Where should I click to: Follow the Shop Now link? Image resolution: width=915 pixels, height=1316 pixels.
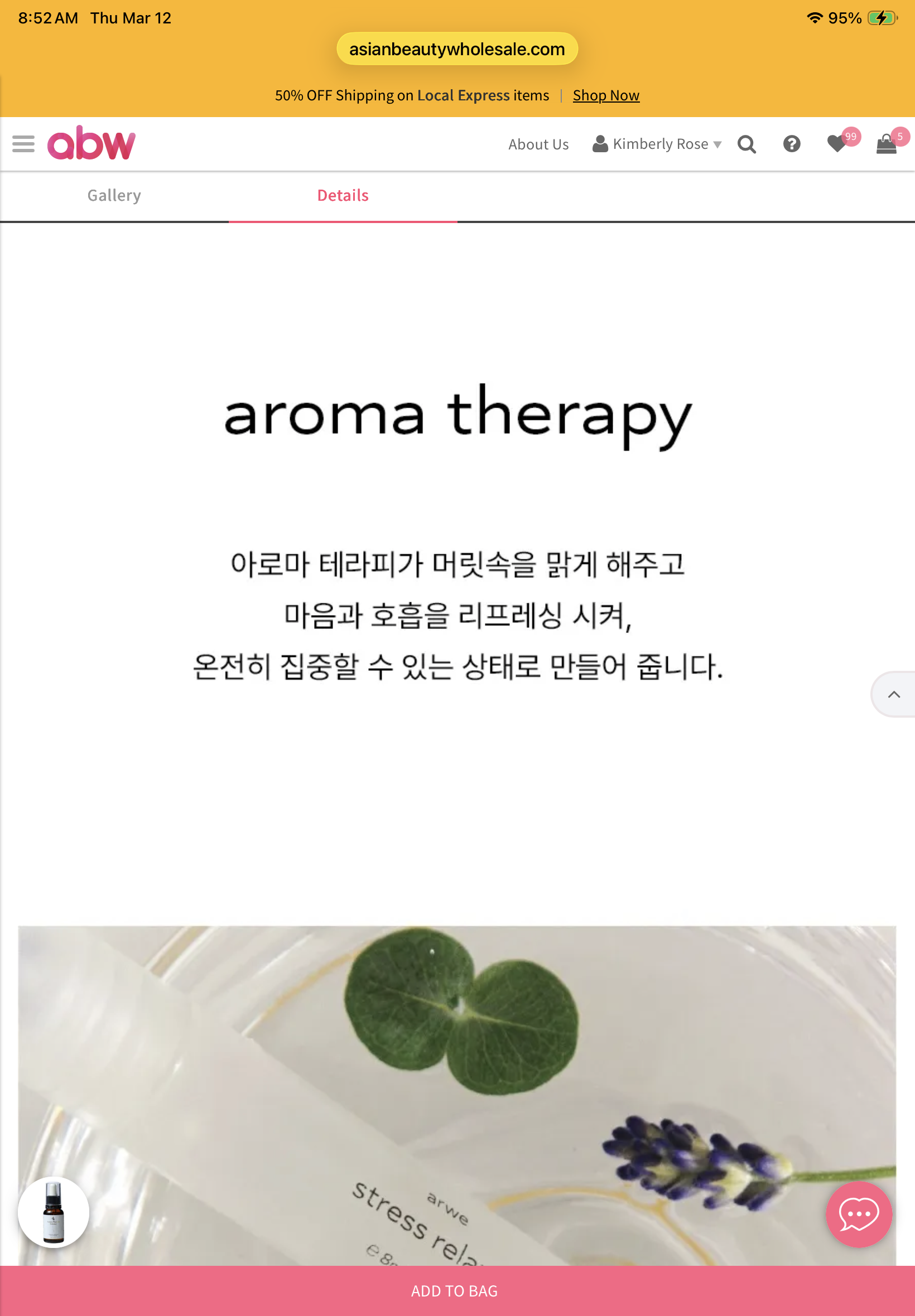[605, 95]
